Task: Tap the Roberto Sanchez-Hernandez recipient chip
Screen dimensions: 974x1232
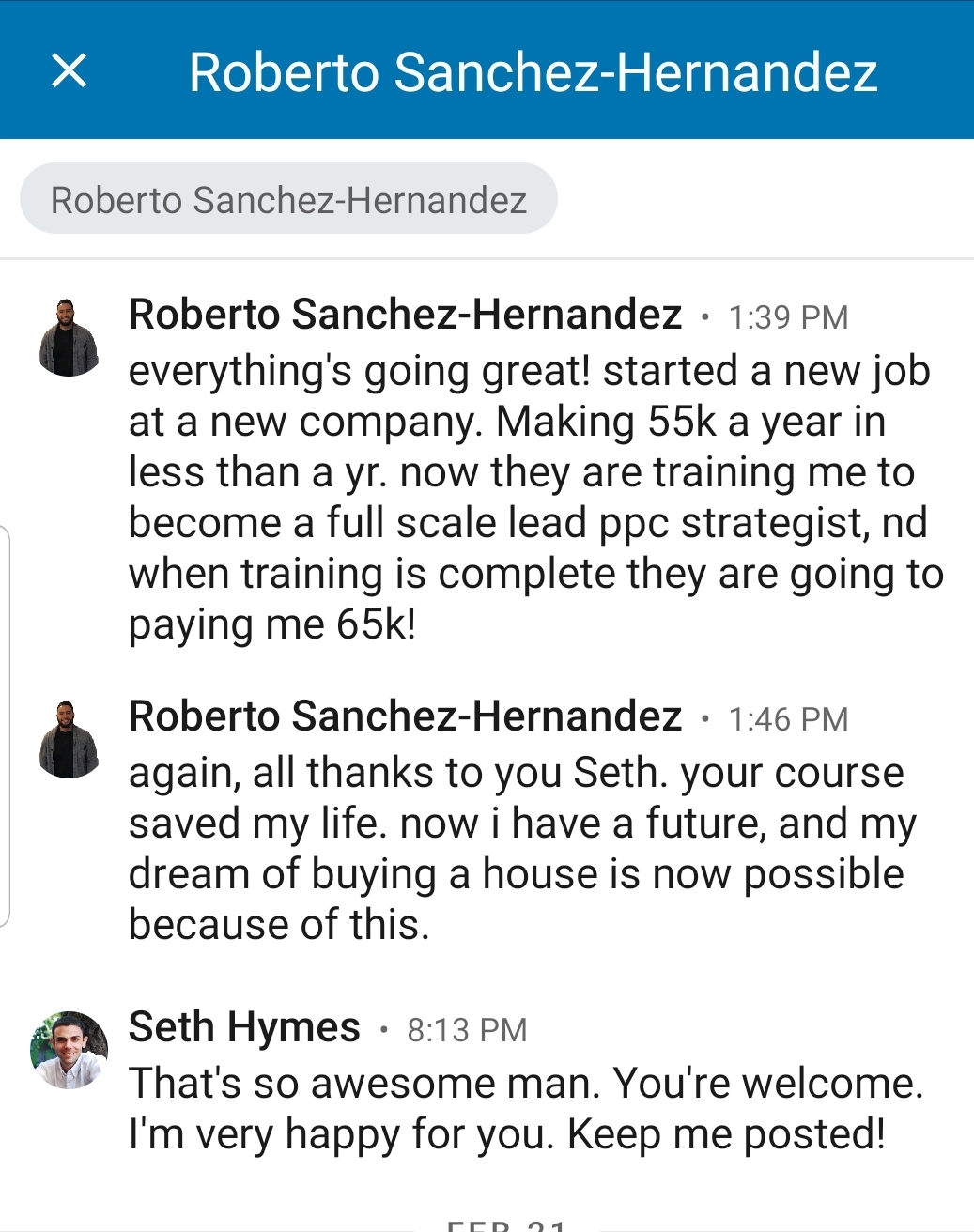Action: 288,200
